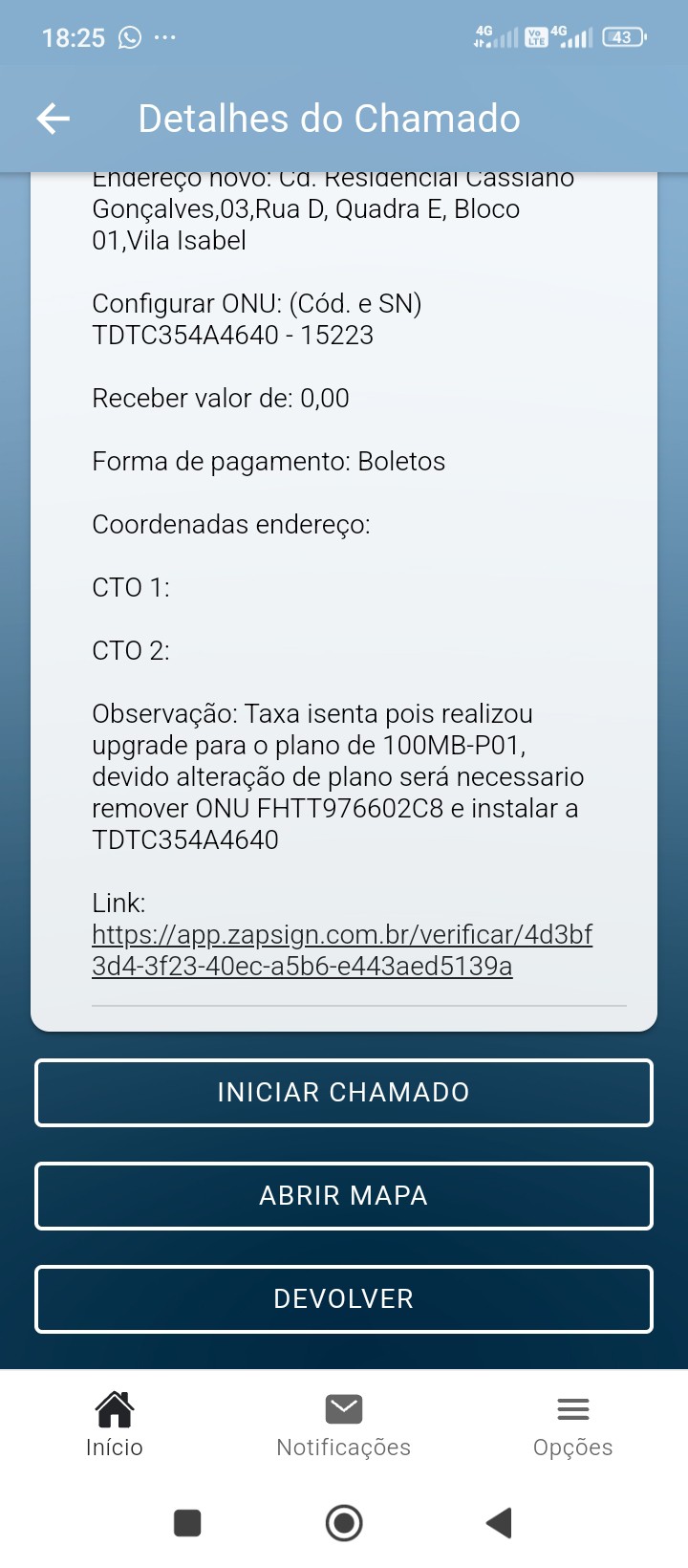The height and width of the screenshot is (1568, 688).
Task: Open recent apps with the square button
Action: click(x=187, y=1523)
